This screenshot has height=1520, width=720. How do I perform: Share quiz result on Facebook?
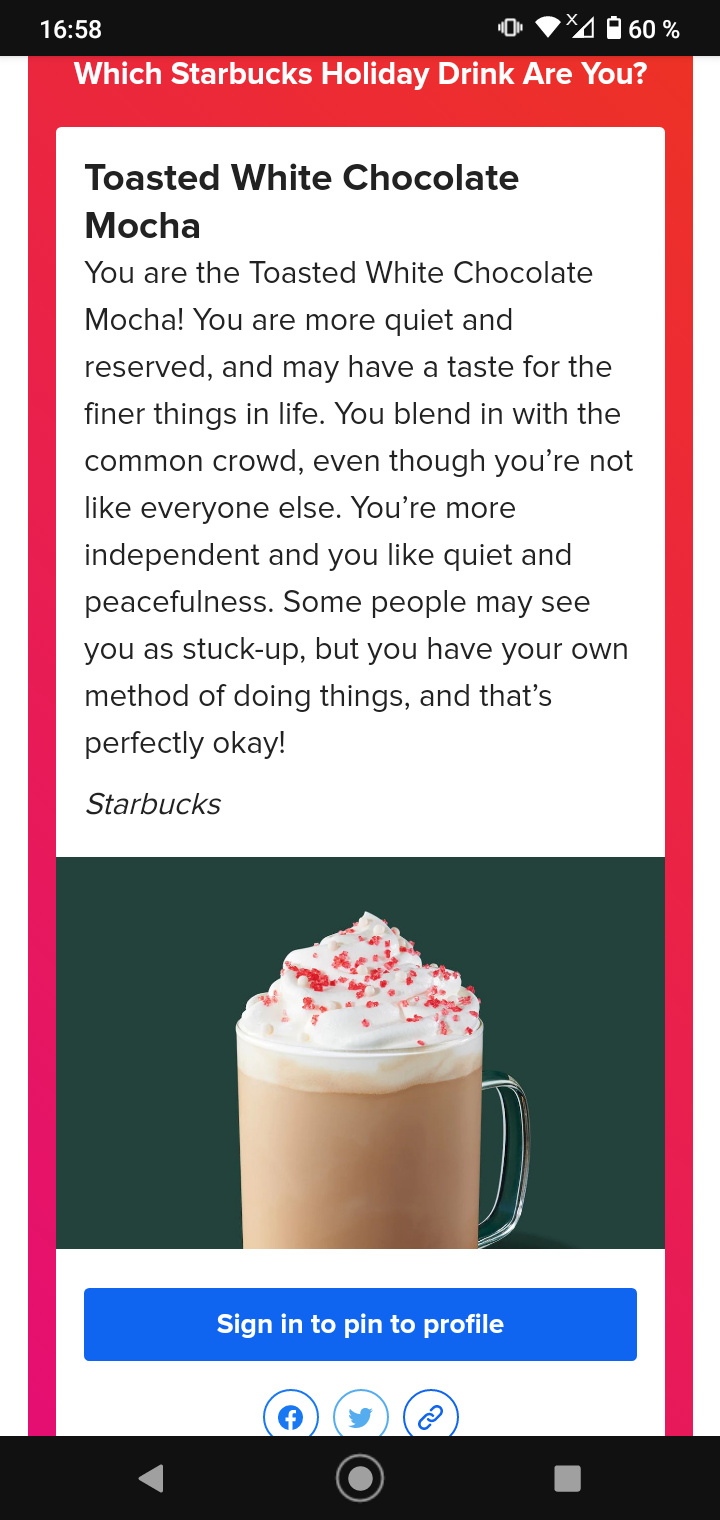click(291, 1414)
